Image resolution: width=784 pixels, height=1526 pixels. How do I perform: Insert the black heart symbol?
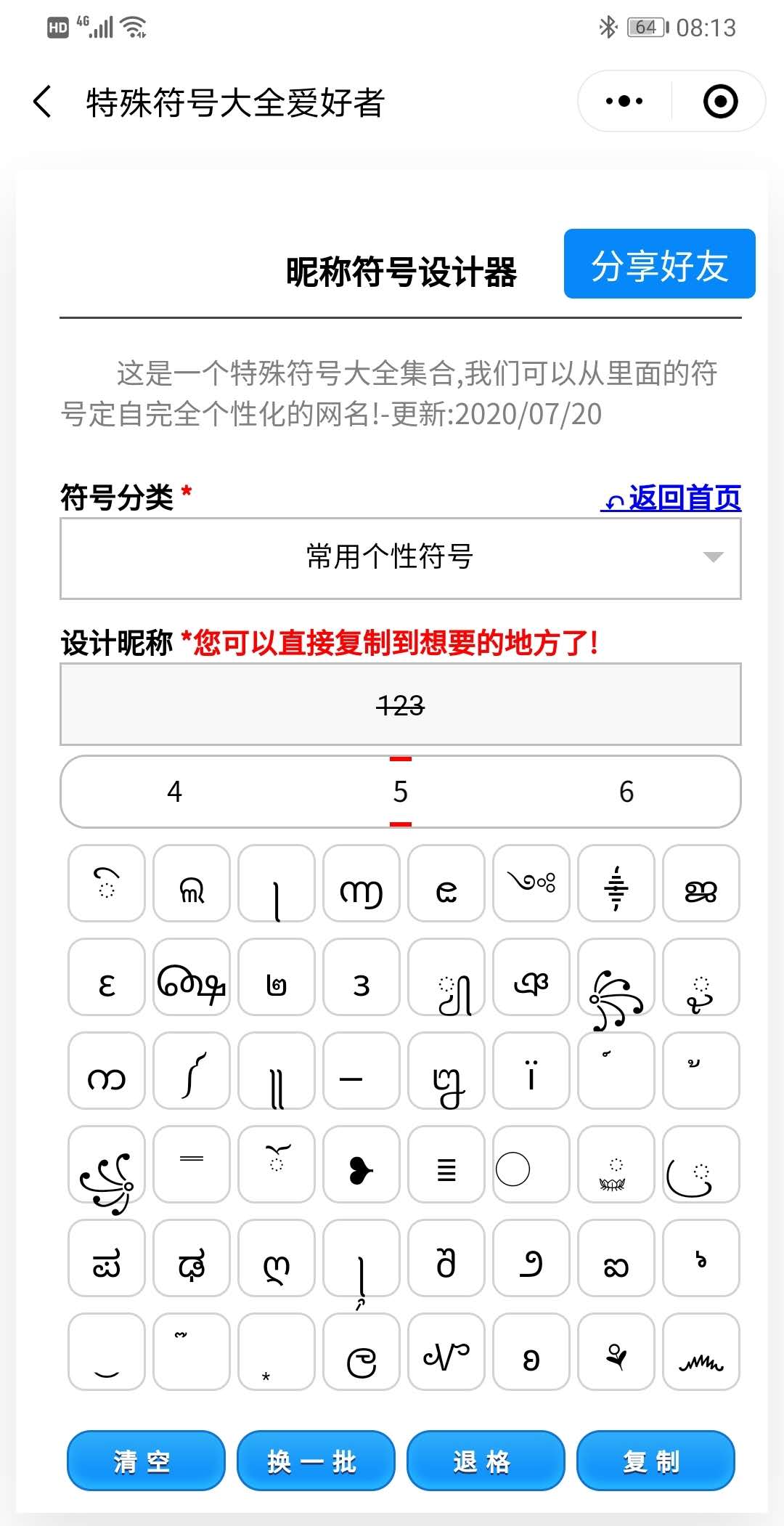point(361,1164)
